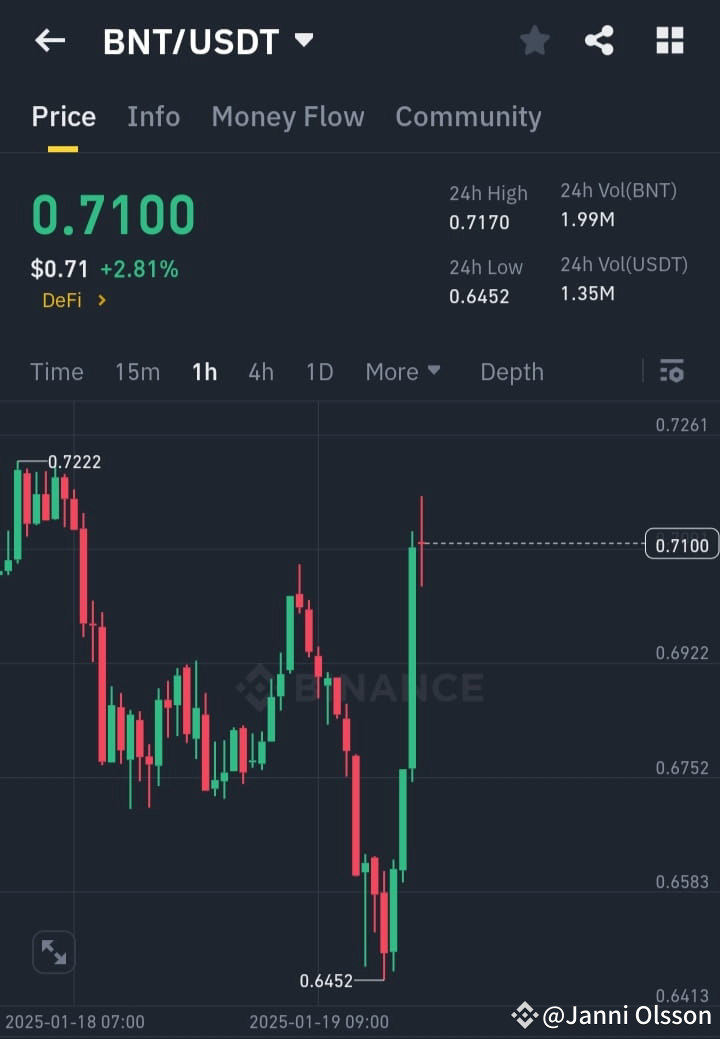Image resolution: width=720 pixels, height=1039 pixels.
Task: Open the BNT/USDT pair selector dropdown
Action: click(x=209, y=41)
